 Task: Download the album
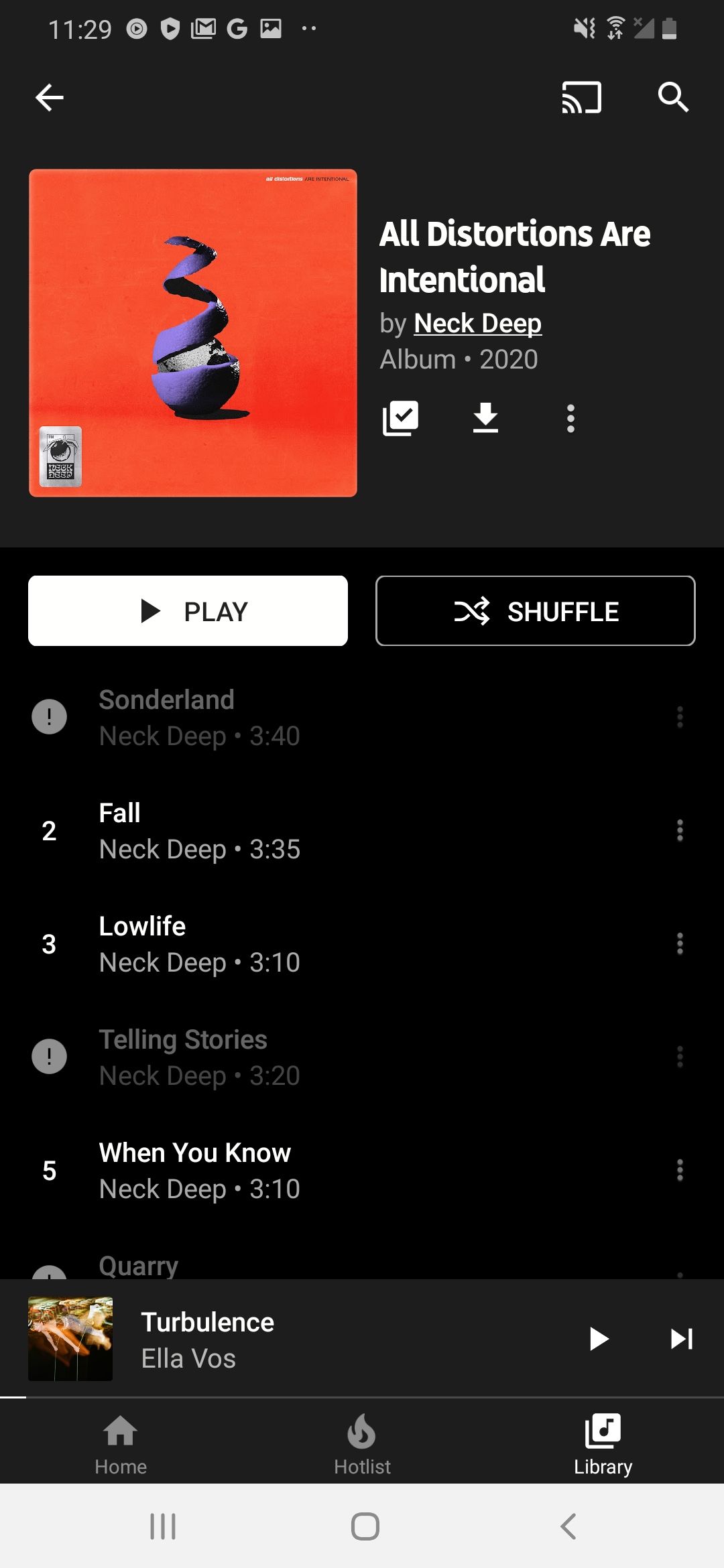pos(485,417)
